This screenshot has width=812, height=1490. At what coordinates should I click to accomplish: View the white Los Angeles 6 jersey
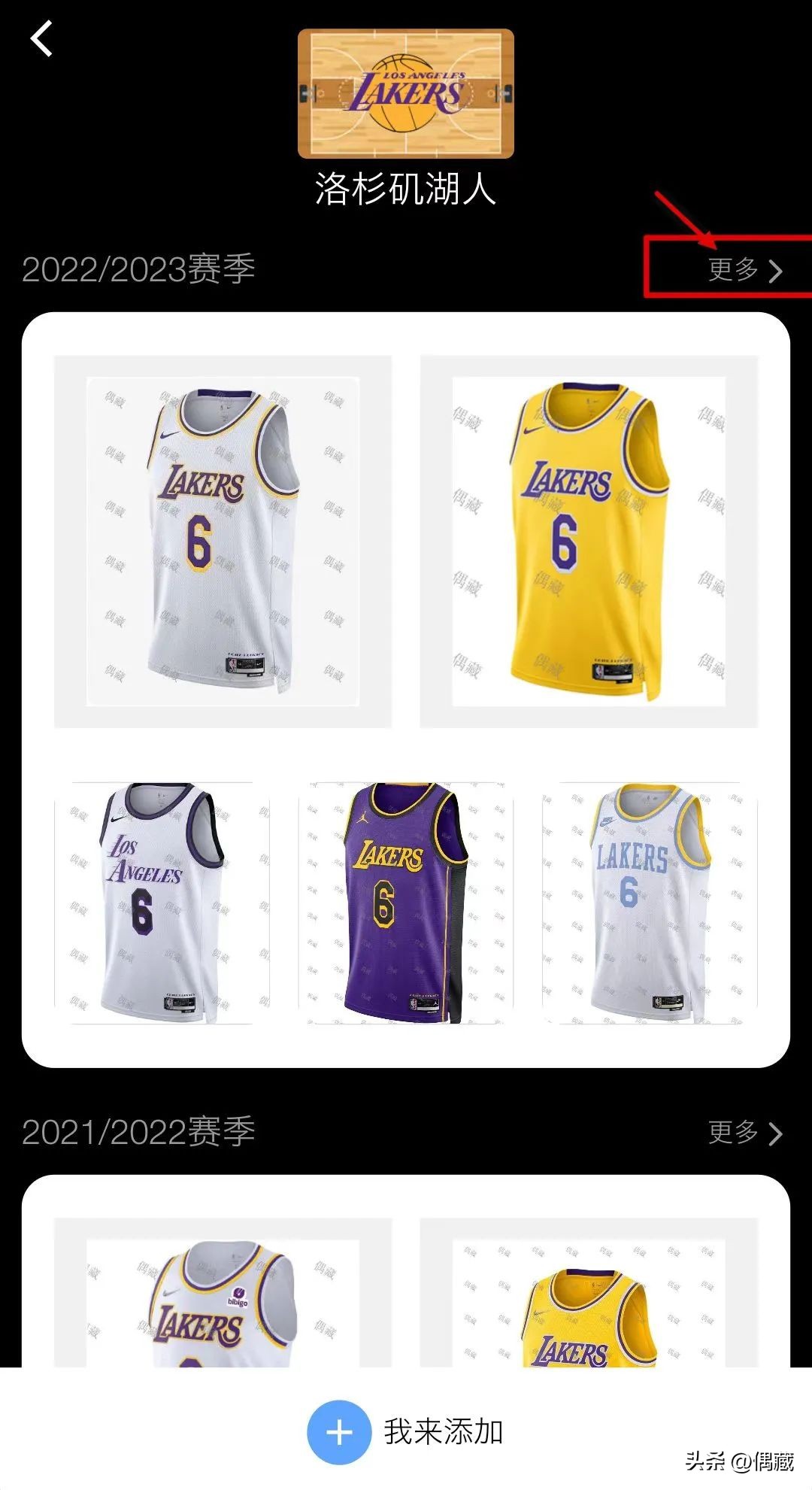coord(162,903)
